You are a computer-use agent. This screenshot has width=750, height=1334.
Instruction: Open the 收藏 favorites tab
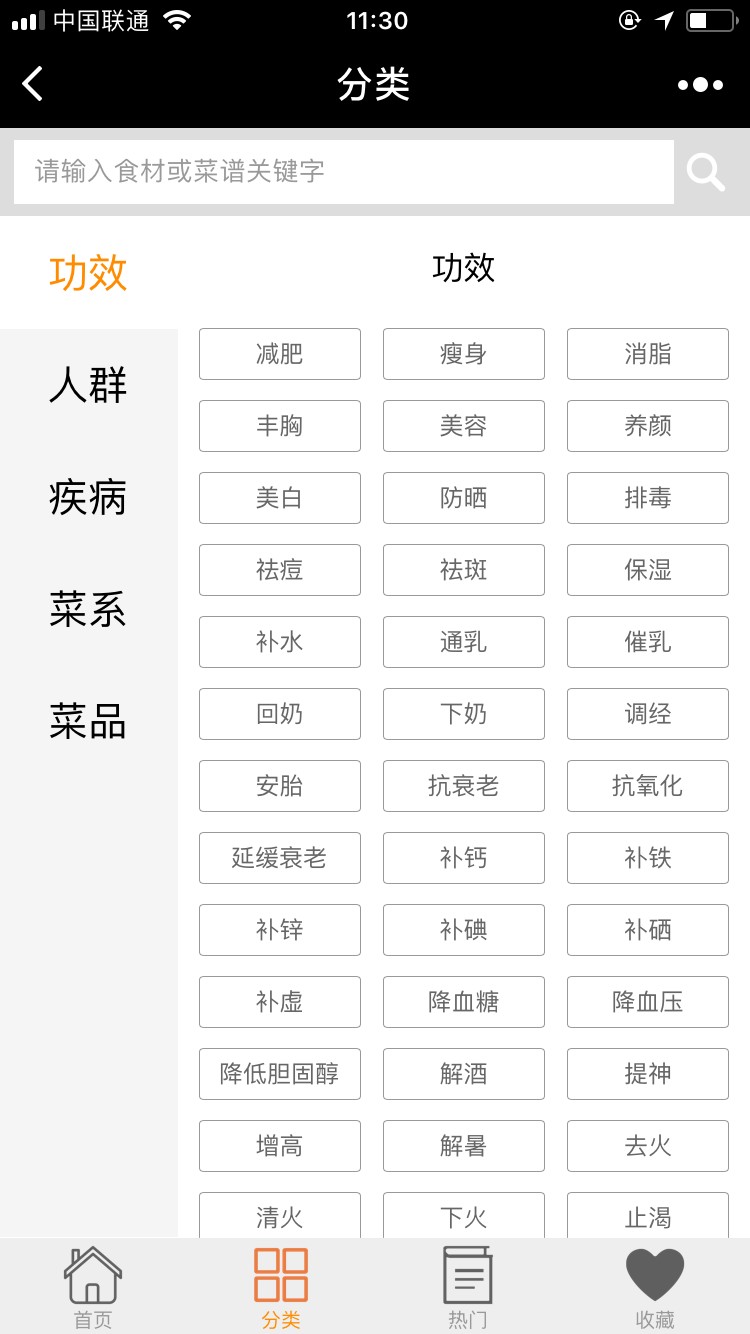655,1288
